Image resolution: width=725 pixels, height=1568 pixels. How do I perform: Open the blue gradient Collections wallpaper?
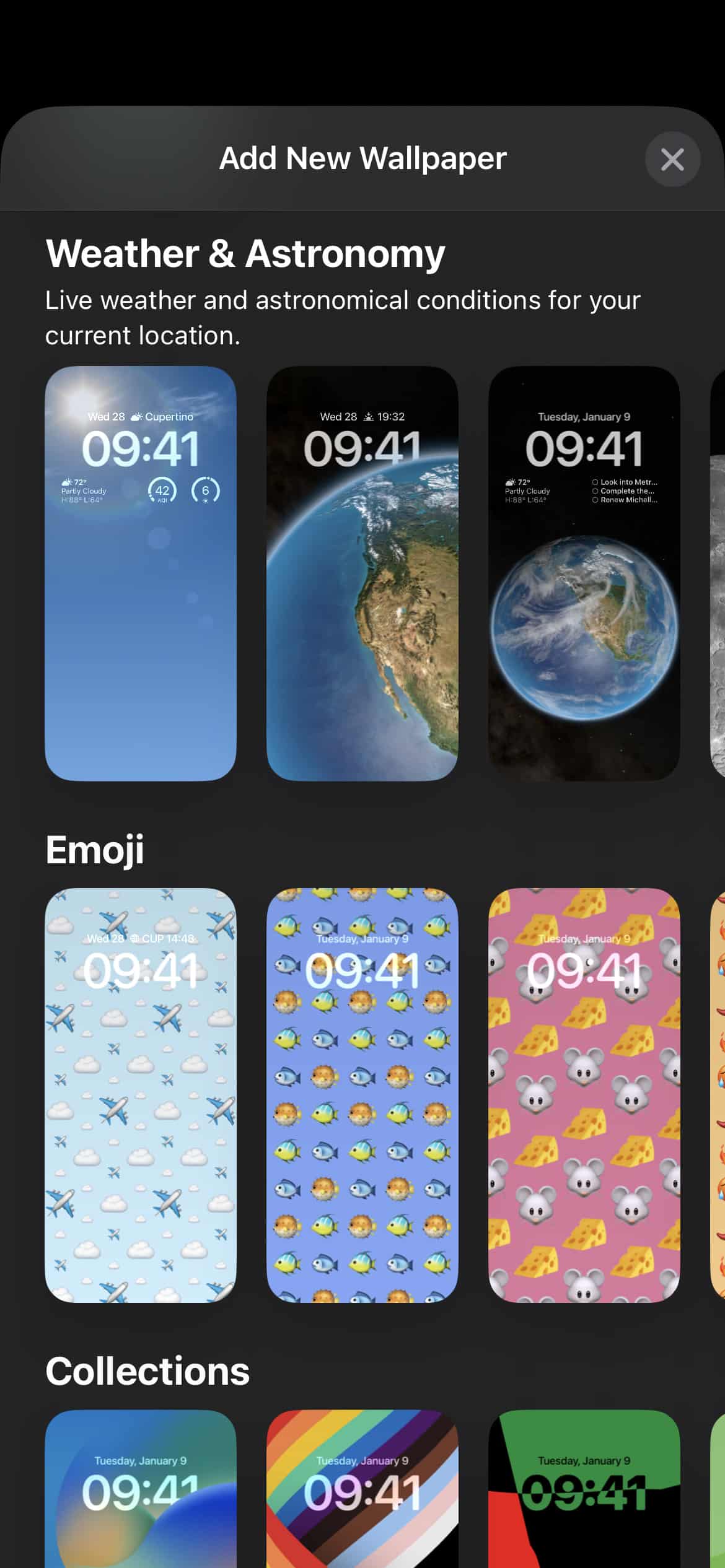point(141,1489)
